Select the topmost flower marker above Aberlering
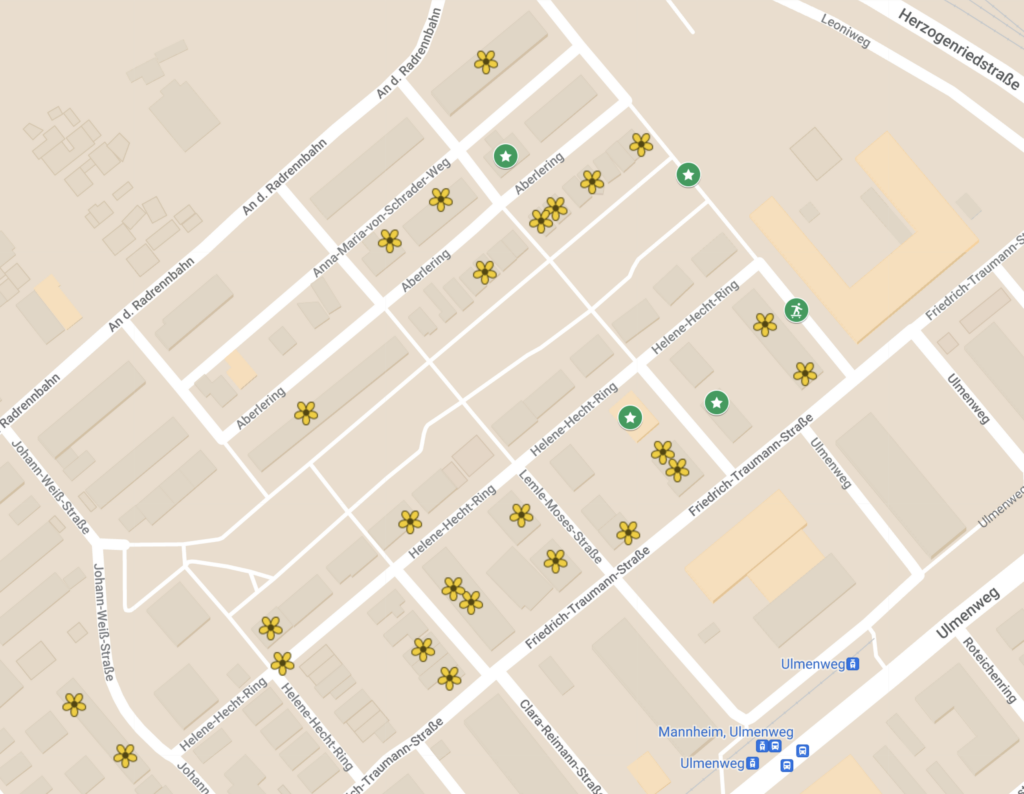The image size is (1024, 794). click(x=486, y=62)
